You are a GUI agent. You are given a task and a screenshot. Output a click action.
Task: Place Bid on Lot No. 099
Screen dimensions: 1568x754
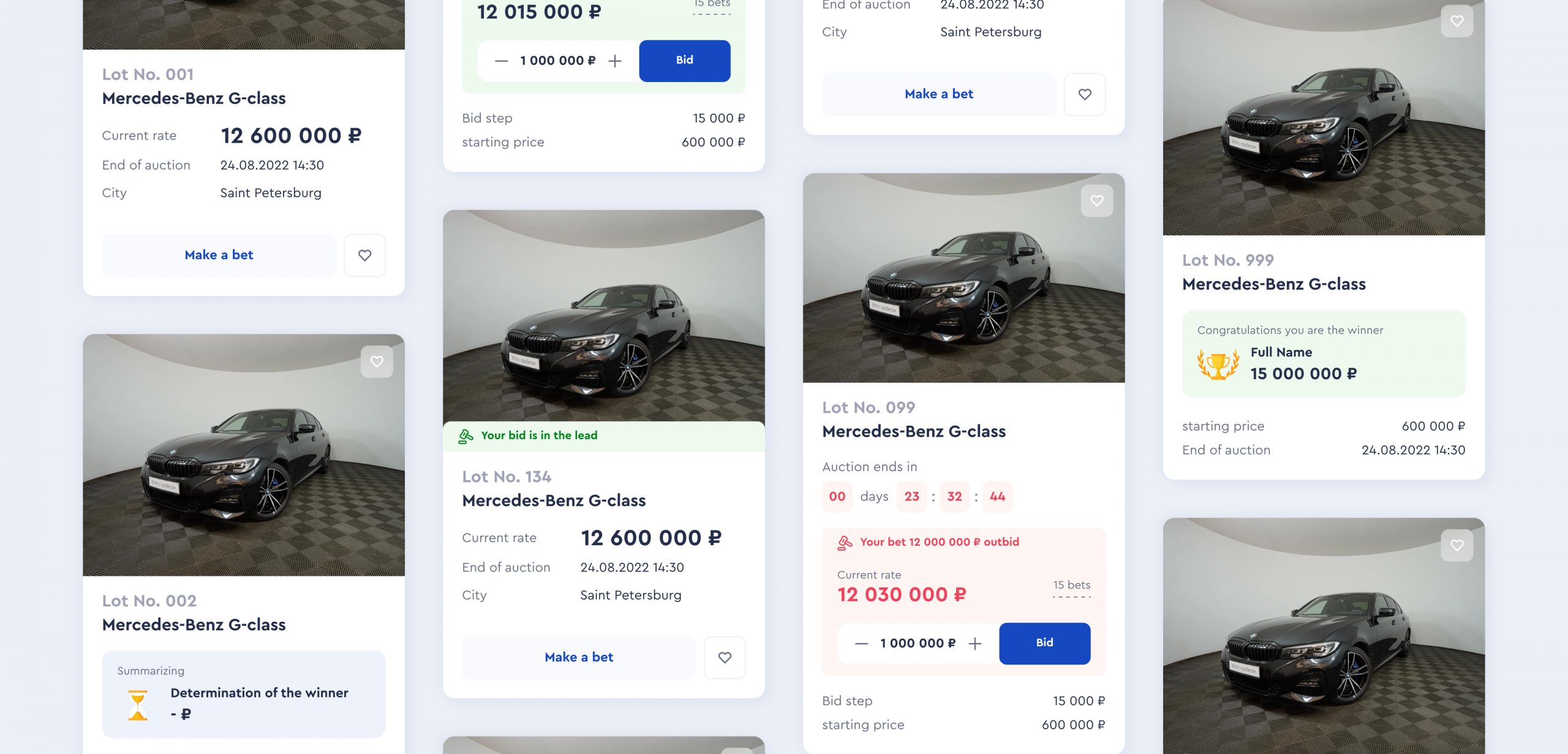click(x=1044, y=643)
